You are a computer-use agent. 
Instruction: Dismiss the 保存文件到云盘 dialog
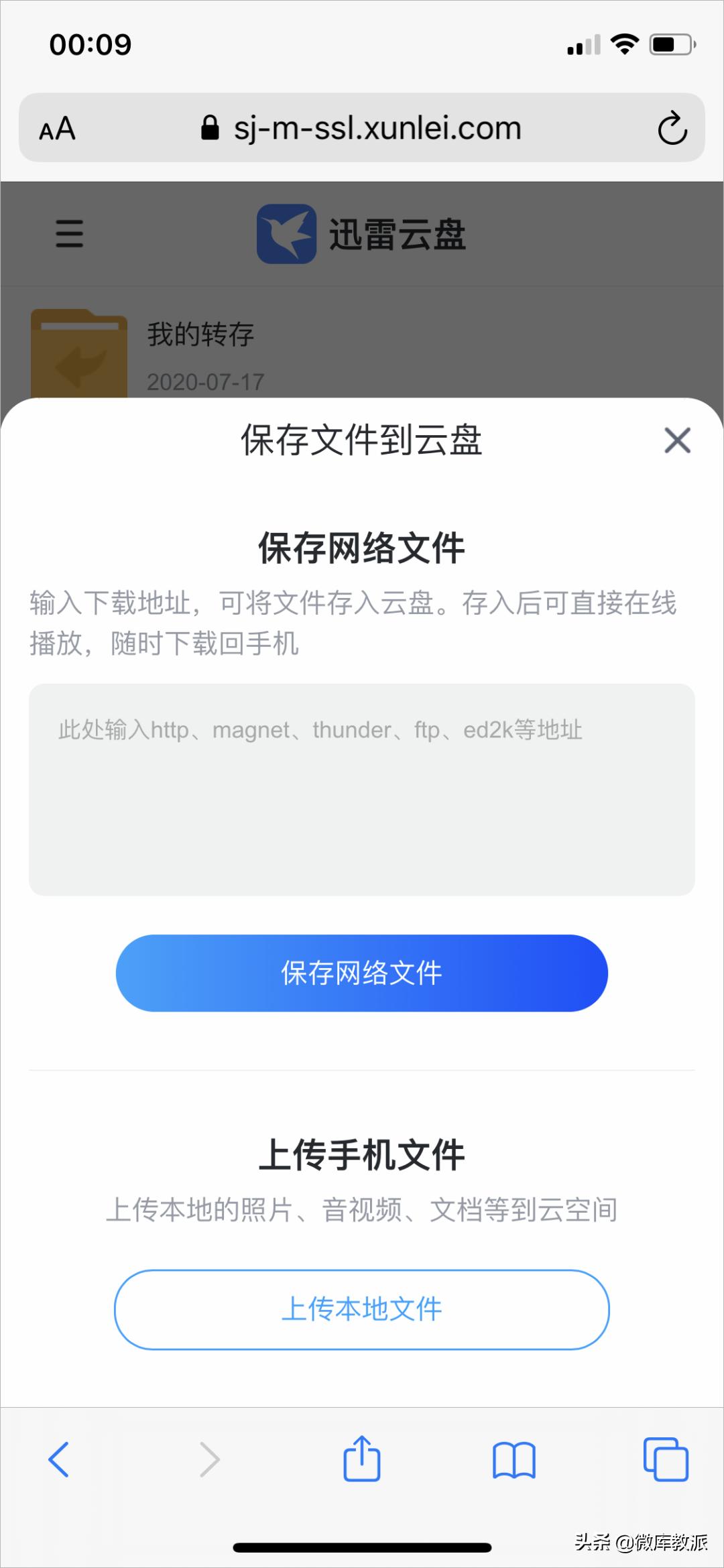(677, 440)
